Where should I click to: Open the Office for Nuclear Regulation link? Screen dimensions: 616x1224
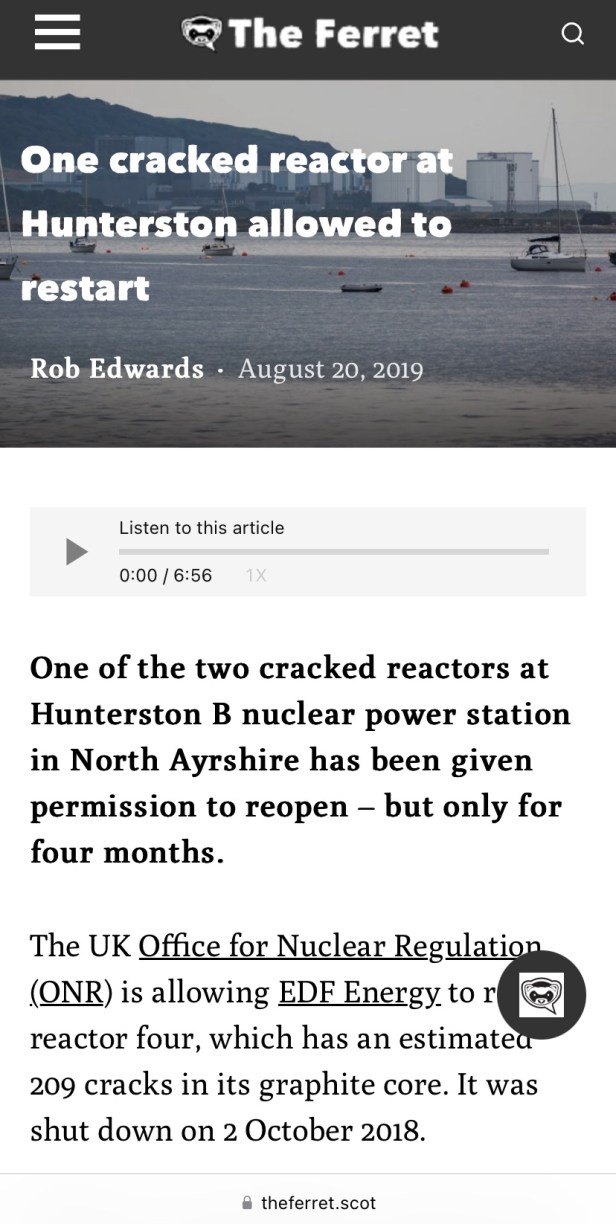pyautogui.click(x=339, y=945)
